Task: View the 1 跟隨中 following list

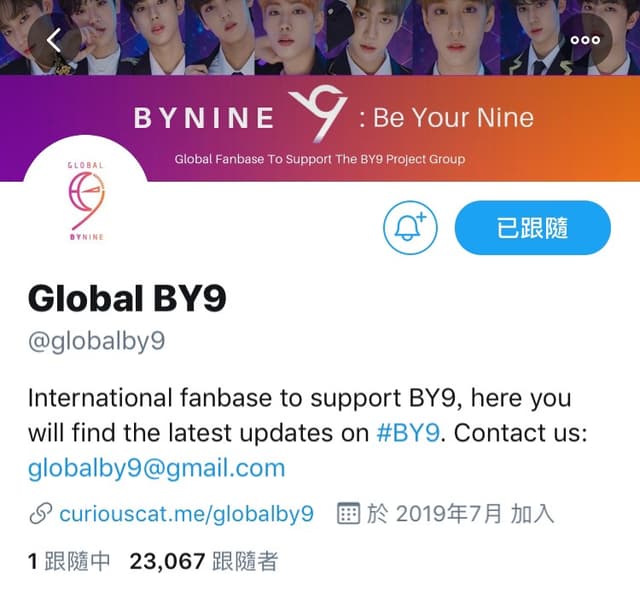Action: coord(70,562)
